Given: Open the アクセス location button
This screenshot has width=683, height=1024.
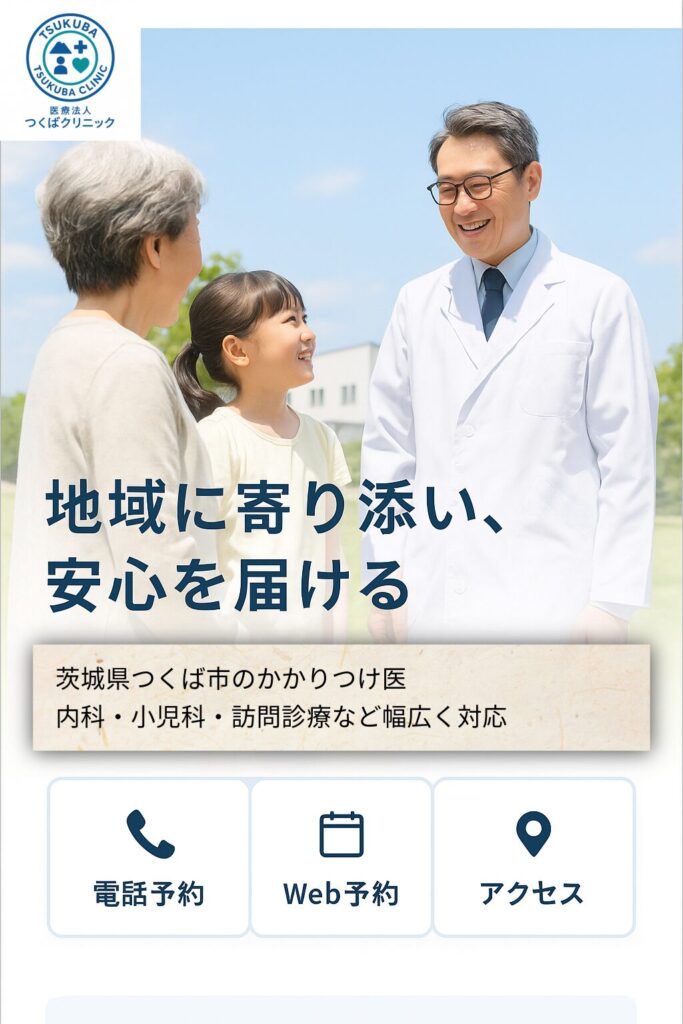Looking at the screenshot, I should [x=533, y=857].
